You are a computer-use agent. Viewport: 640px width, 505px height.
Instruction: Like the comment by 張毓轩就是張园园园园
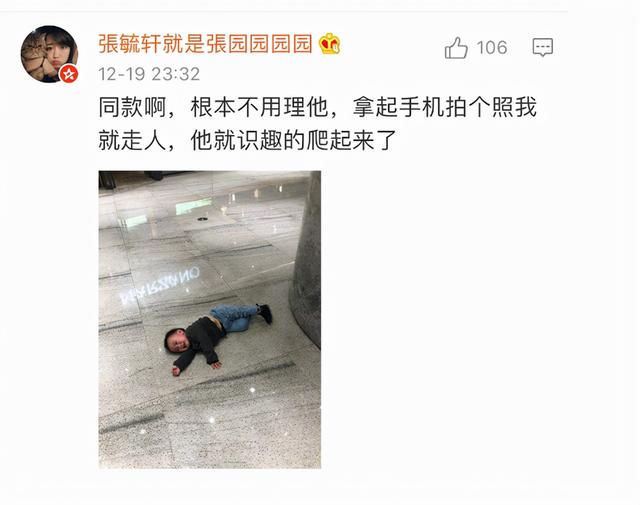(457, 48)
